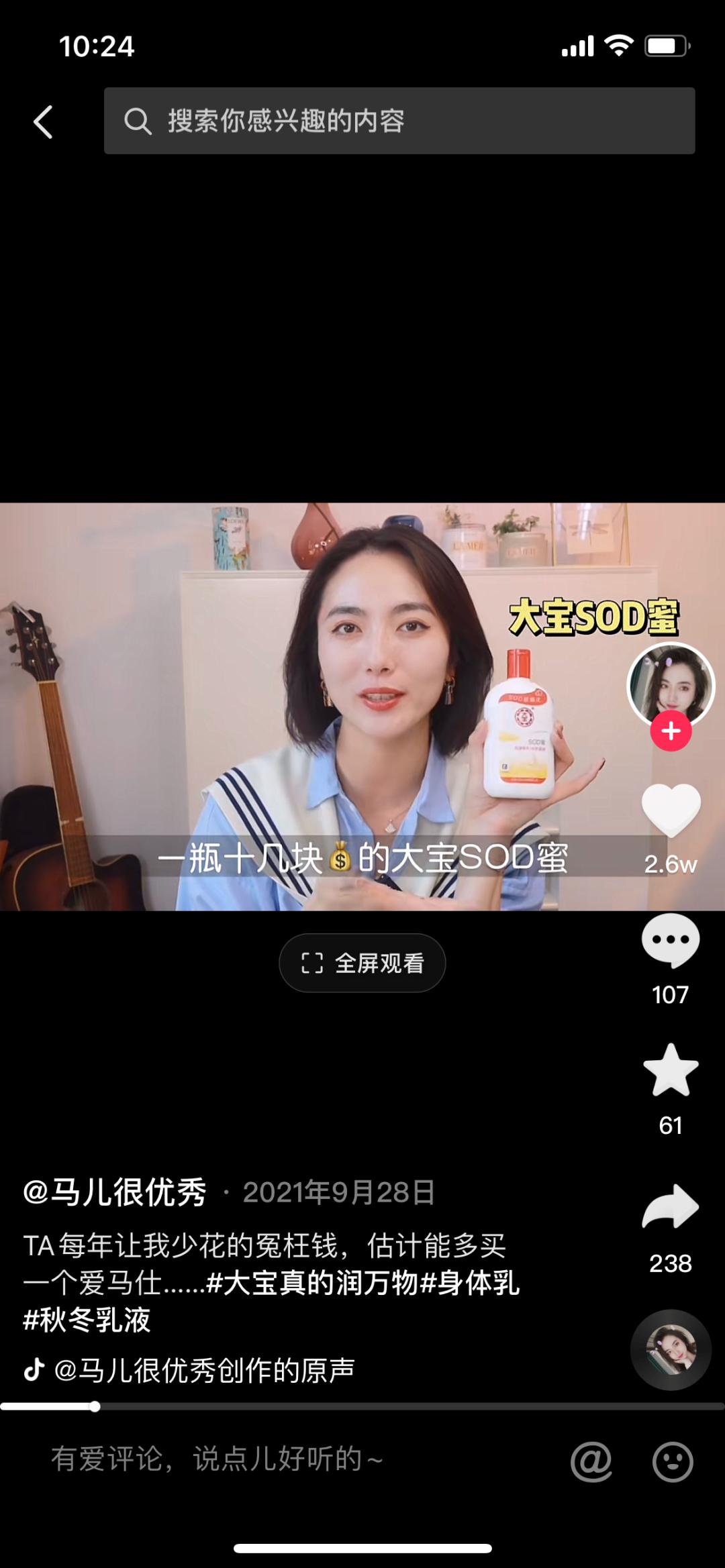The height and width of the screenshot is (1568, 725).
Task: Open the search box at the top
Action: pyautogui.click(x=399, y=121)
